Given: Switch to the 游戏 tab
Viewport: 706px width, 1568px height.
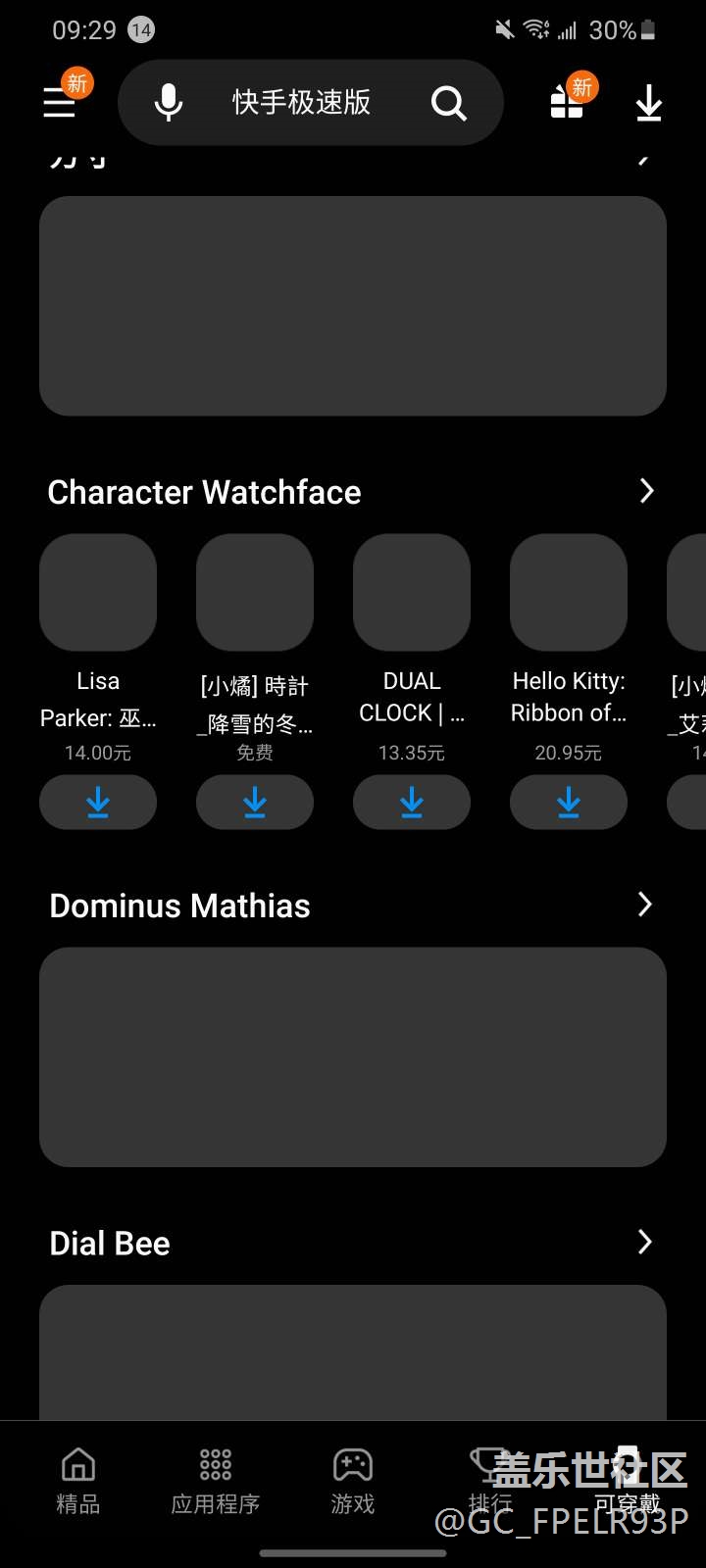Looking at the screenshot, I should [x=353, y=1482].
